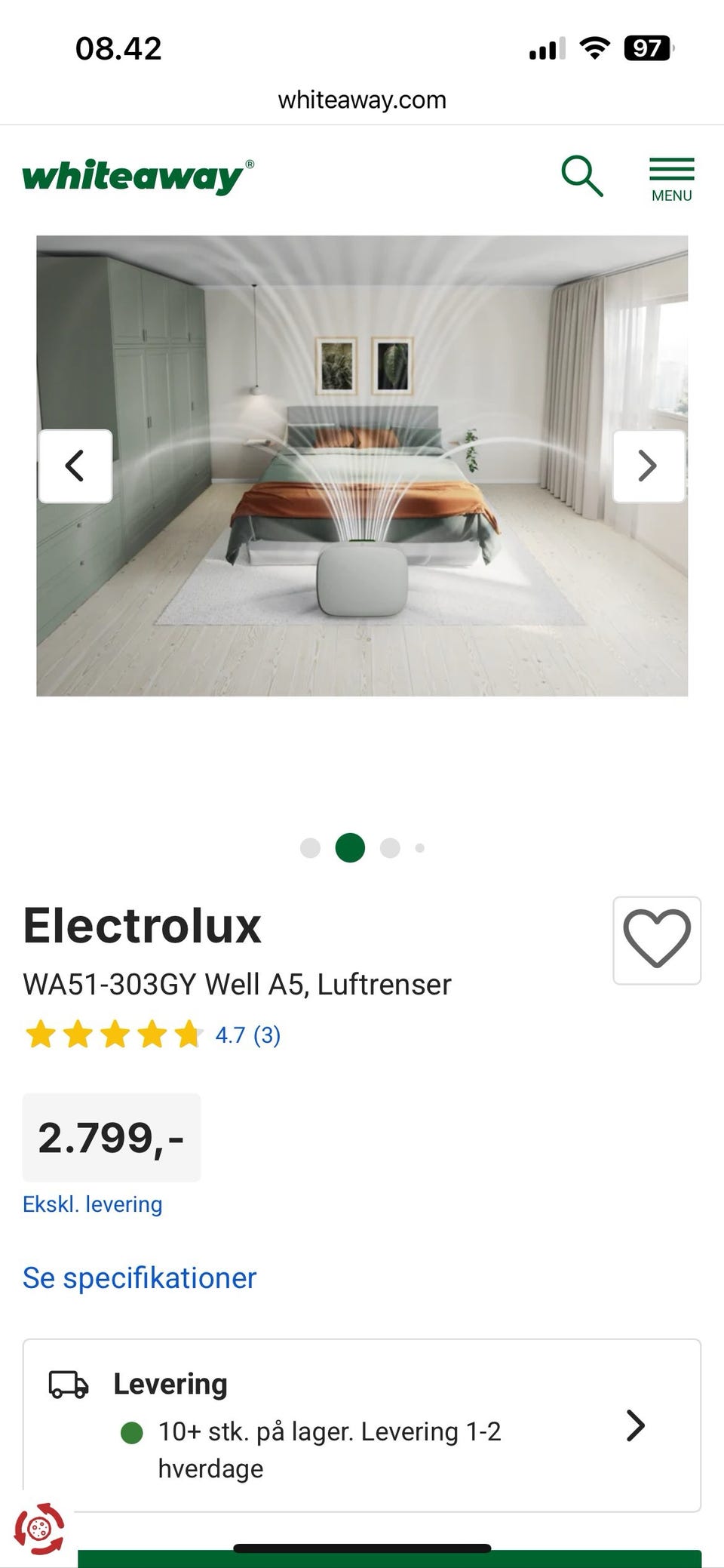Tap the whiteaway.com address bar
The width and height of the screenshot is (724, 1568).
coord(361,99)
